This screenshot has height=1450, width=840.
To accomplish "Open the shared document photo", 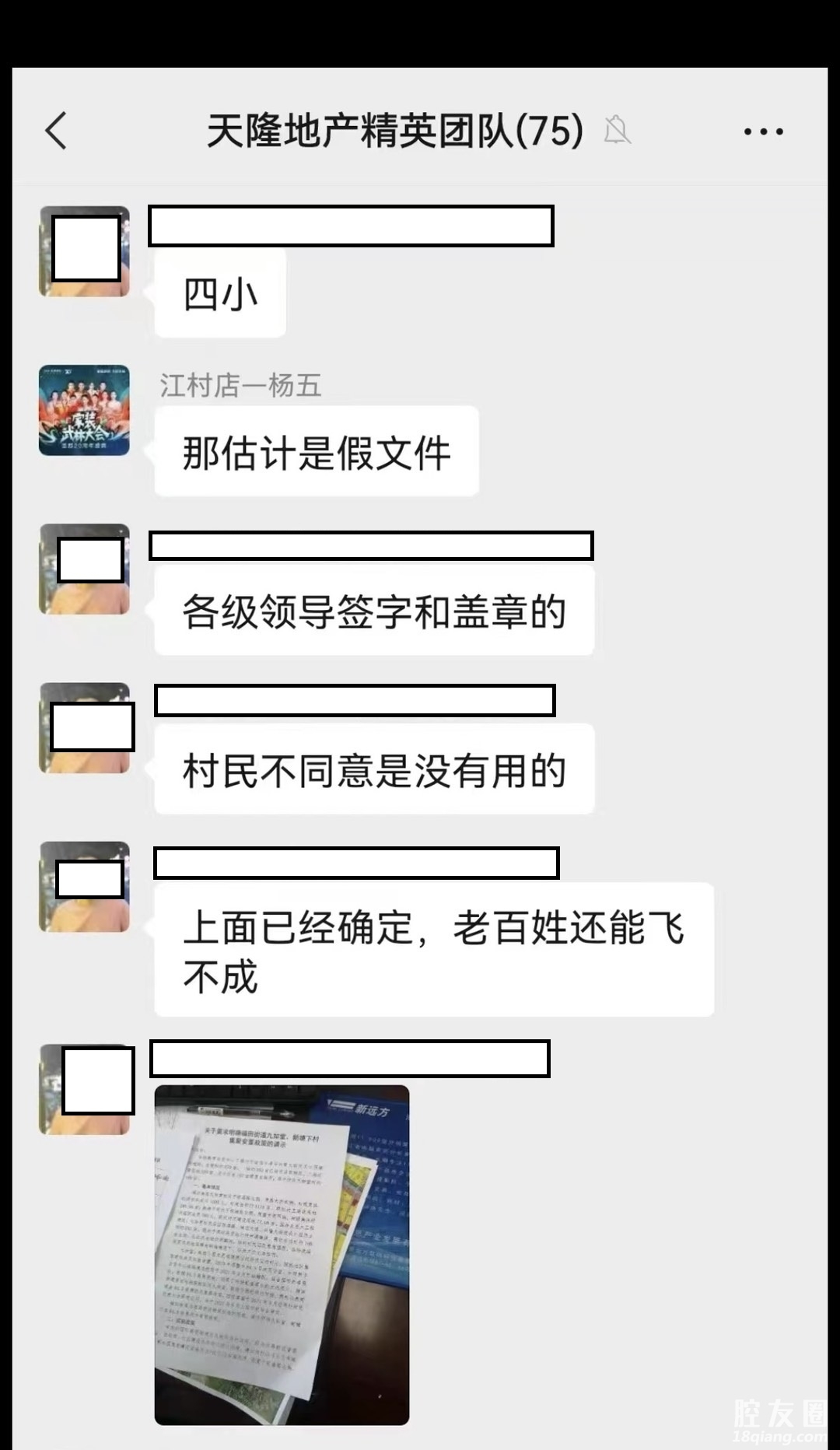I will [x=282, y=1254].
